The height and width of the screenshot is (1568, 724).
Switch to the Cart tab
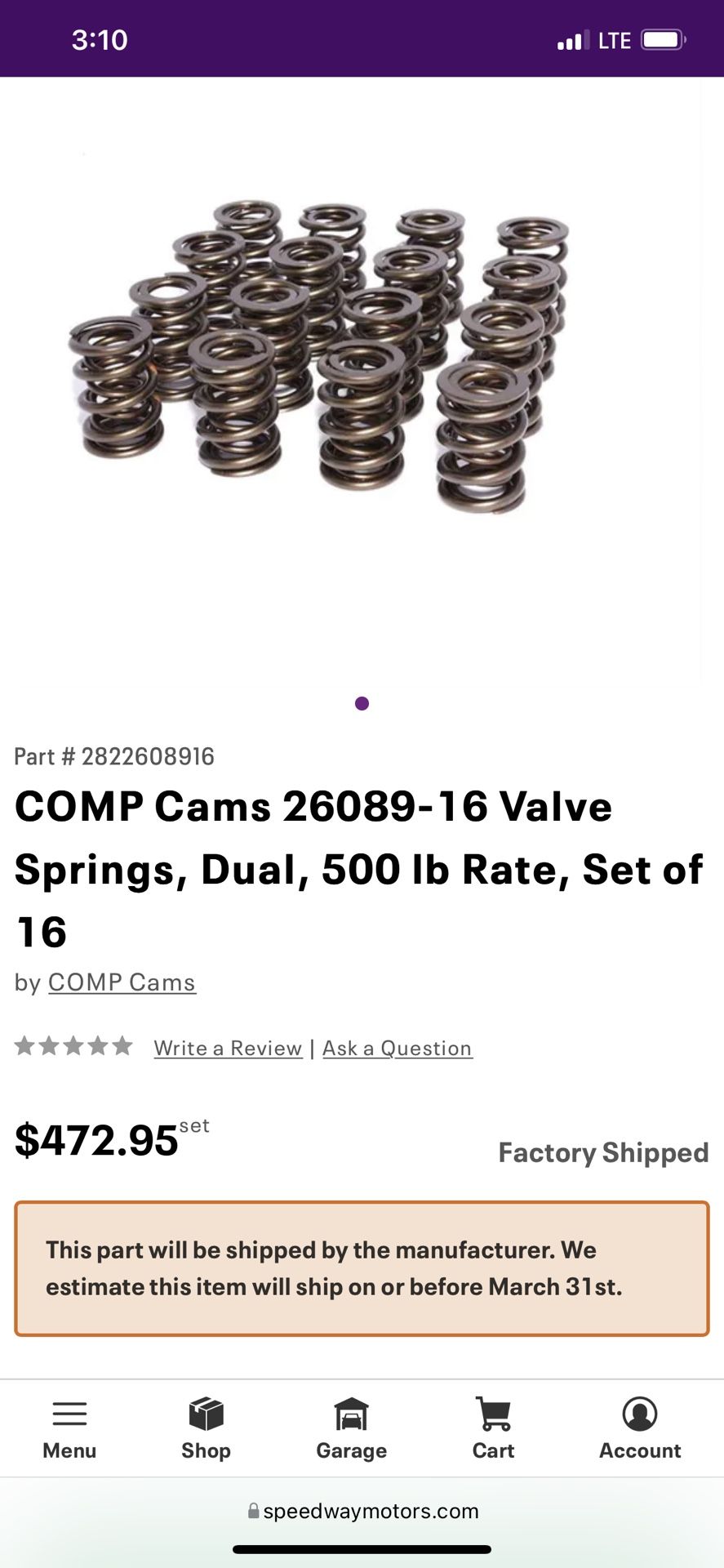point(493,1428)
